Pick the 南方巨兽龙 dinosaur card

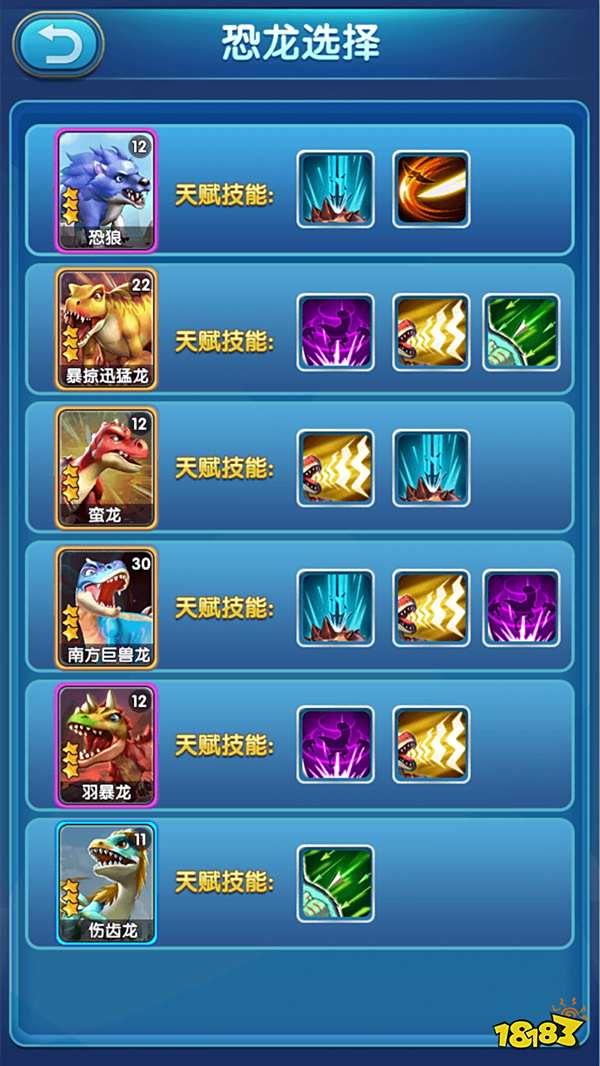click(108, 607)
